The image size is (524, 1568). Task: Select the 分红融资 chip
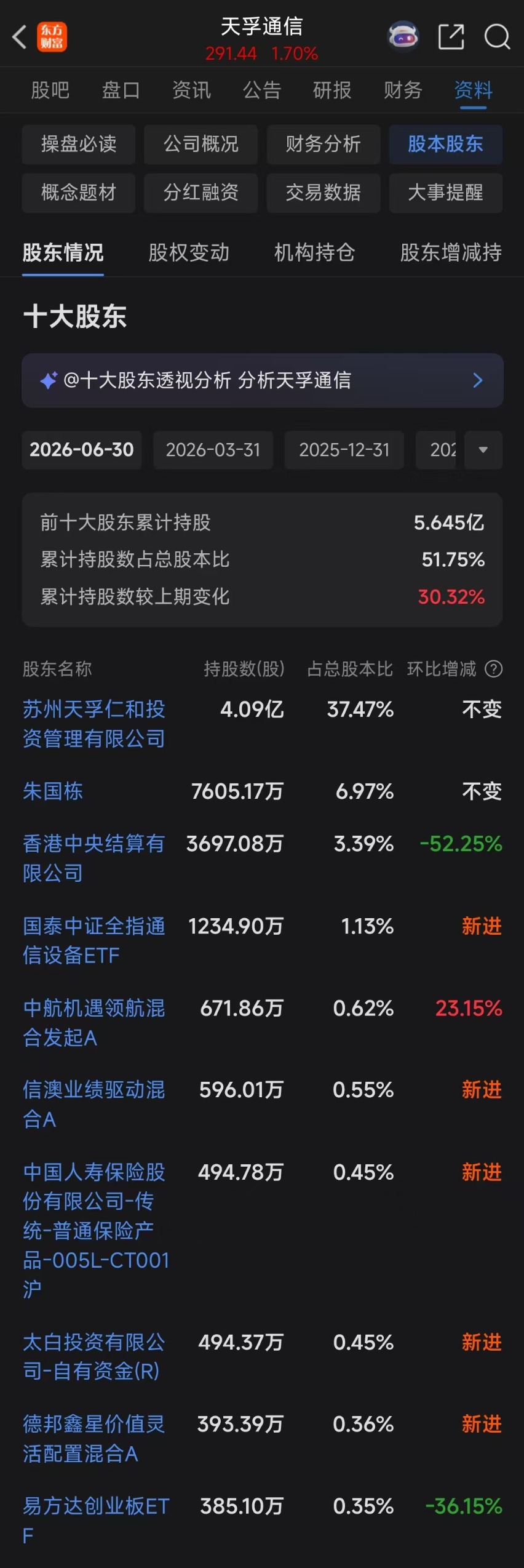(200, 193)
